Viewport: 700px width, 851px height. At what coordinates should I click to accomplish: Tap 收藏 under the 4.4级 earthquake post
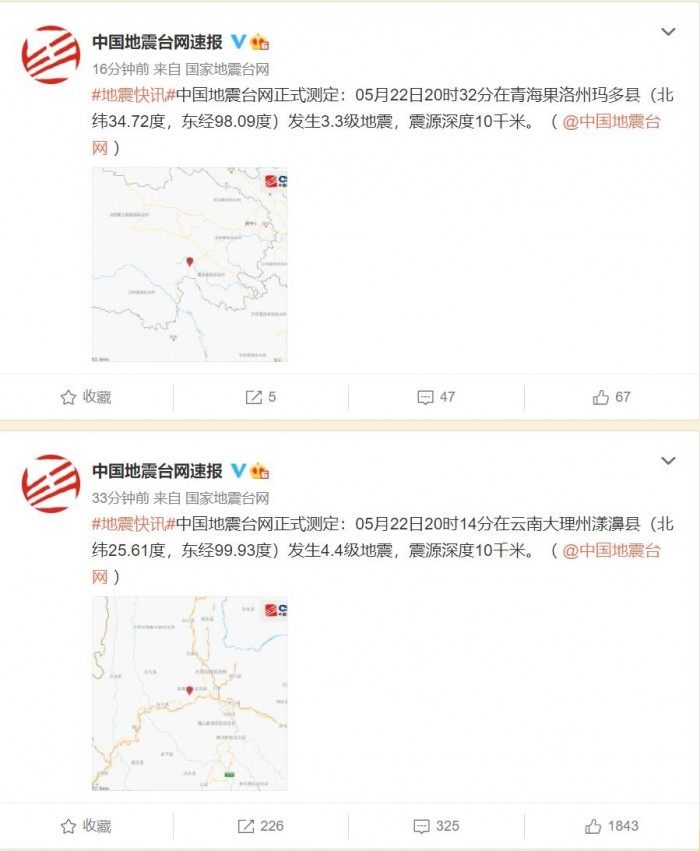point(86,826)
